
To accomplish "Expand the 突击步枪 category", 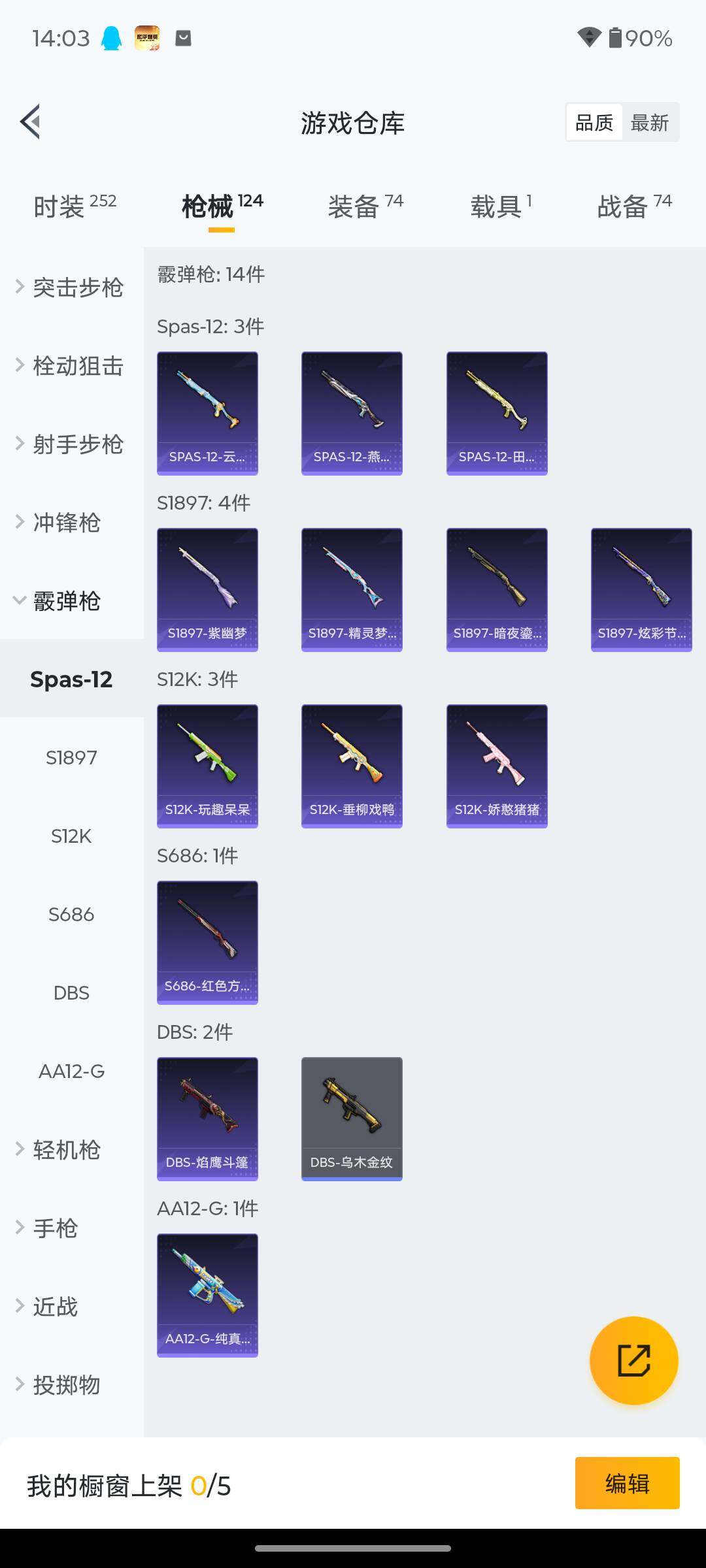I will pos(71,287).
